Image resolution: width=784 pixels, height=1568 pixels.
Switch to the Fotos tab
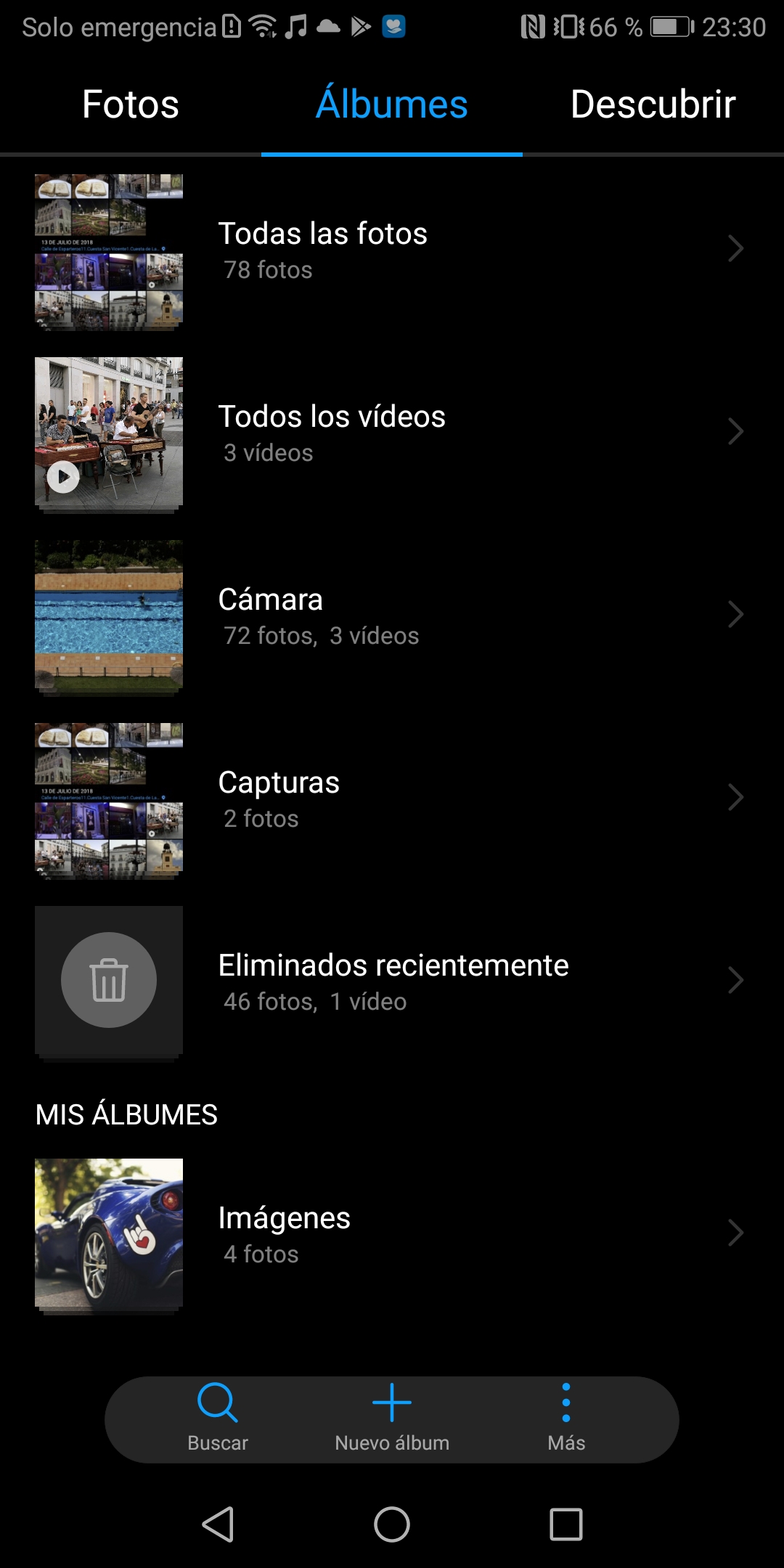[131, 105]
